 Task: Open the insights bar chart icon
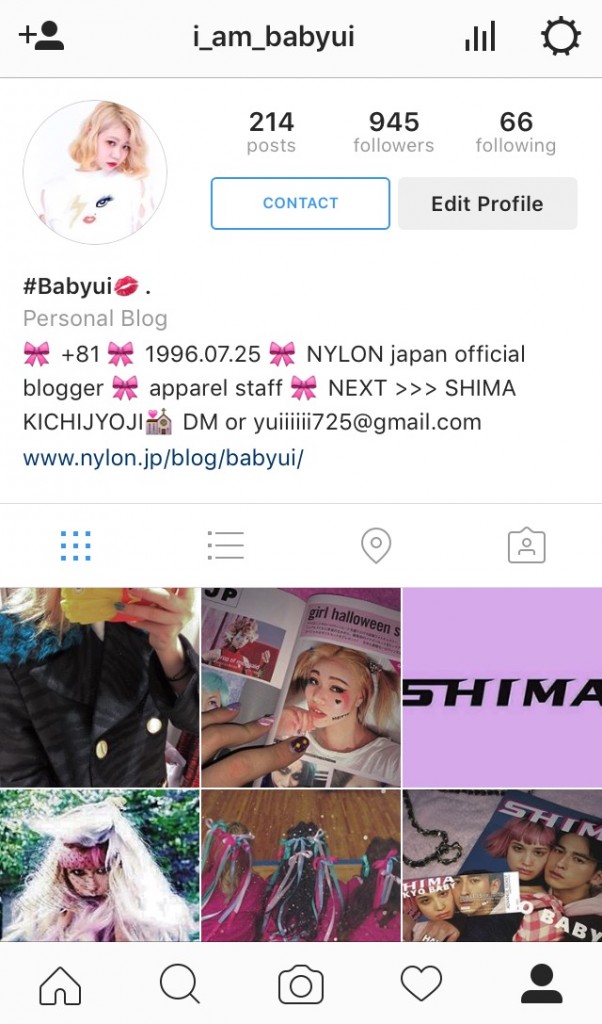coord(480,38)
